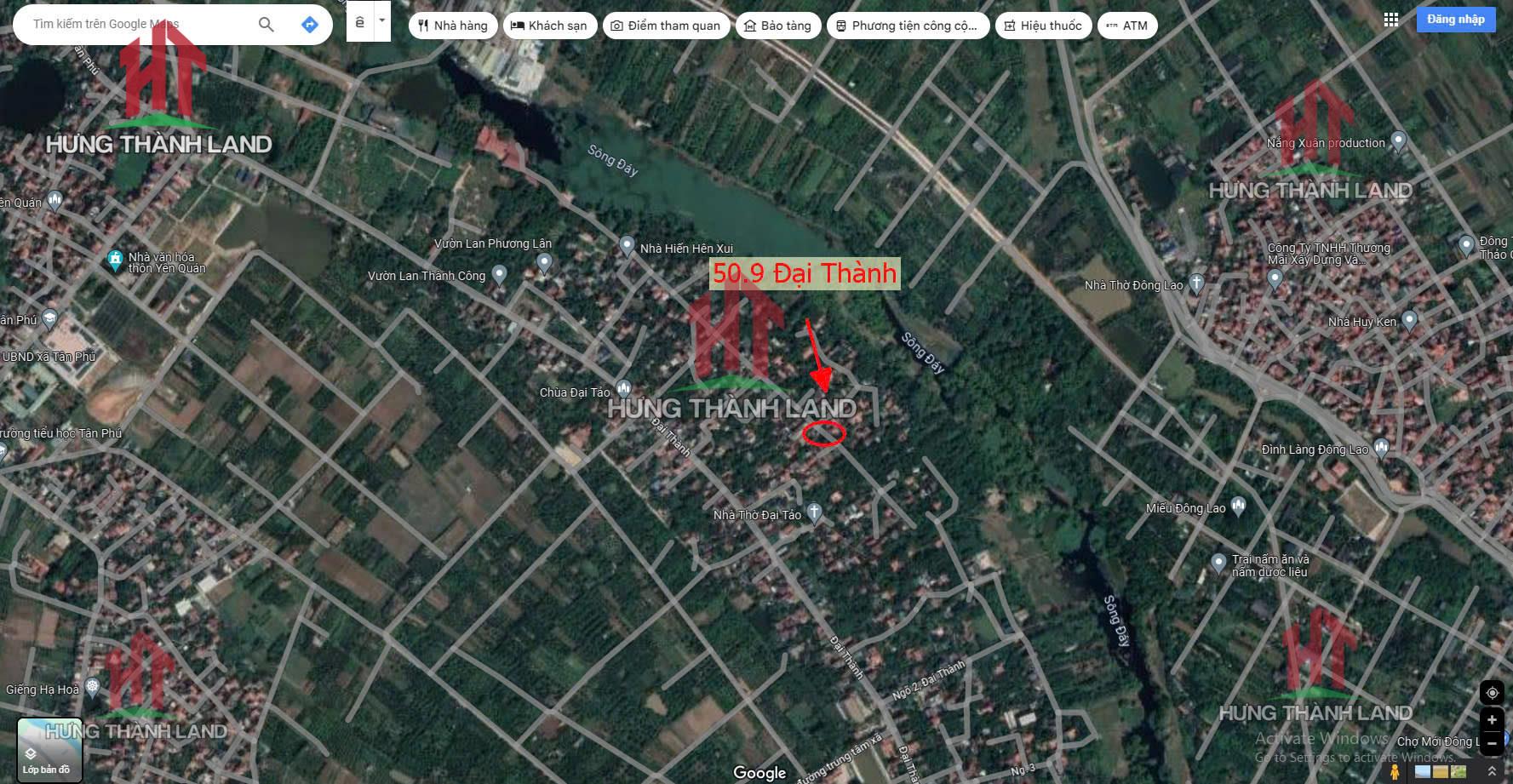The height and width of the screenshot is (784, 1513).
Task: Zoom in with the plus button
Action: [x=1492, y=720]
